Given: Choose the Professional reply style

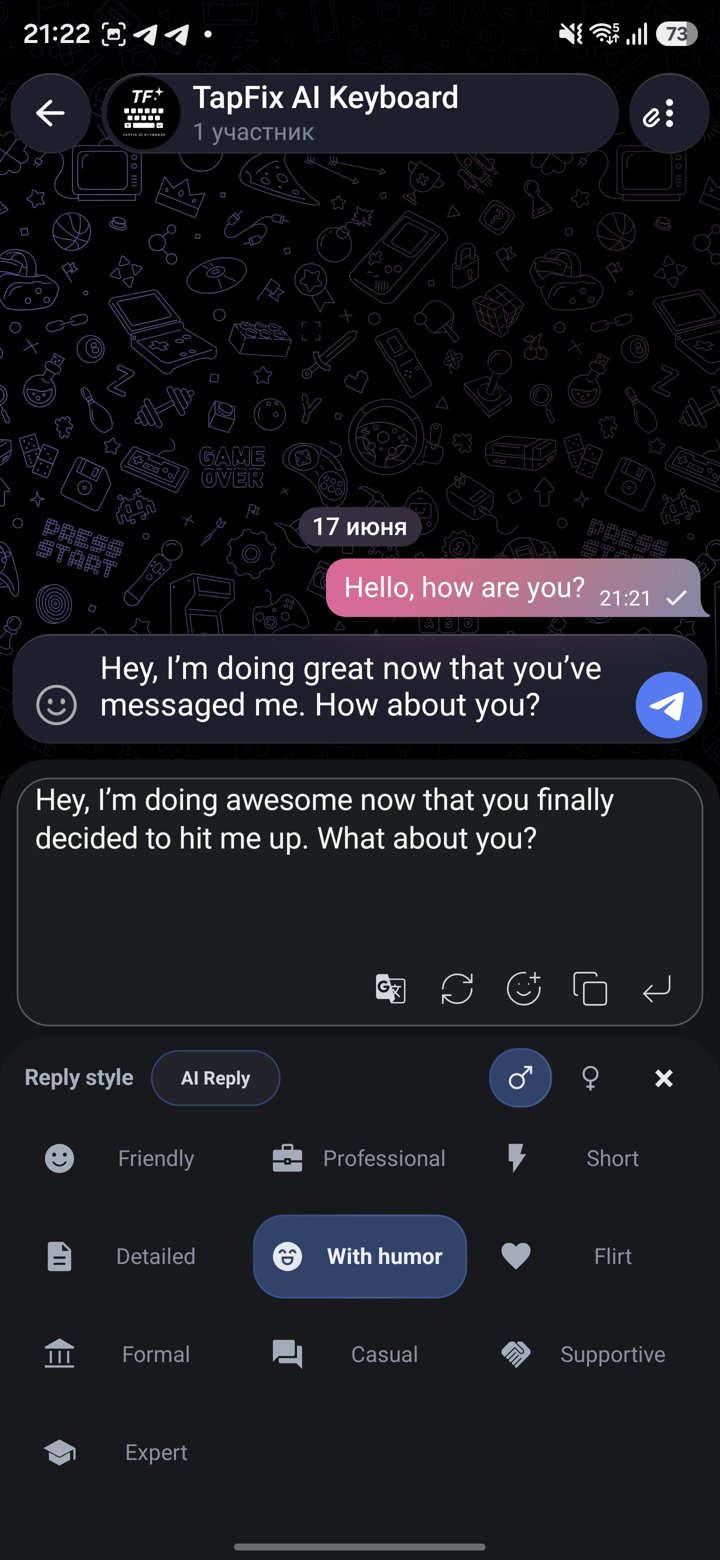Looking at the screenshot, I should [360, 1159].
